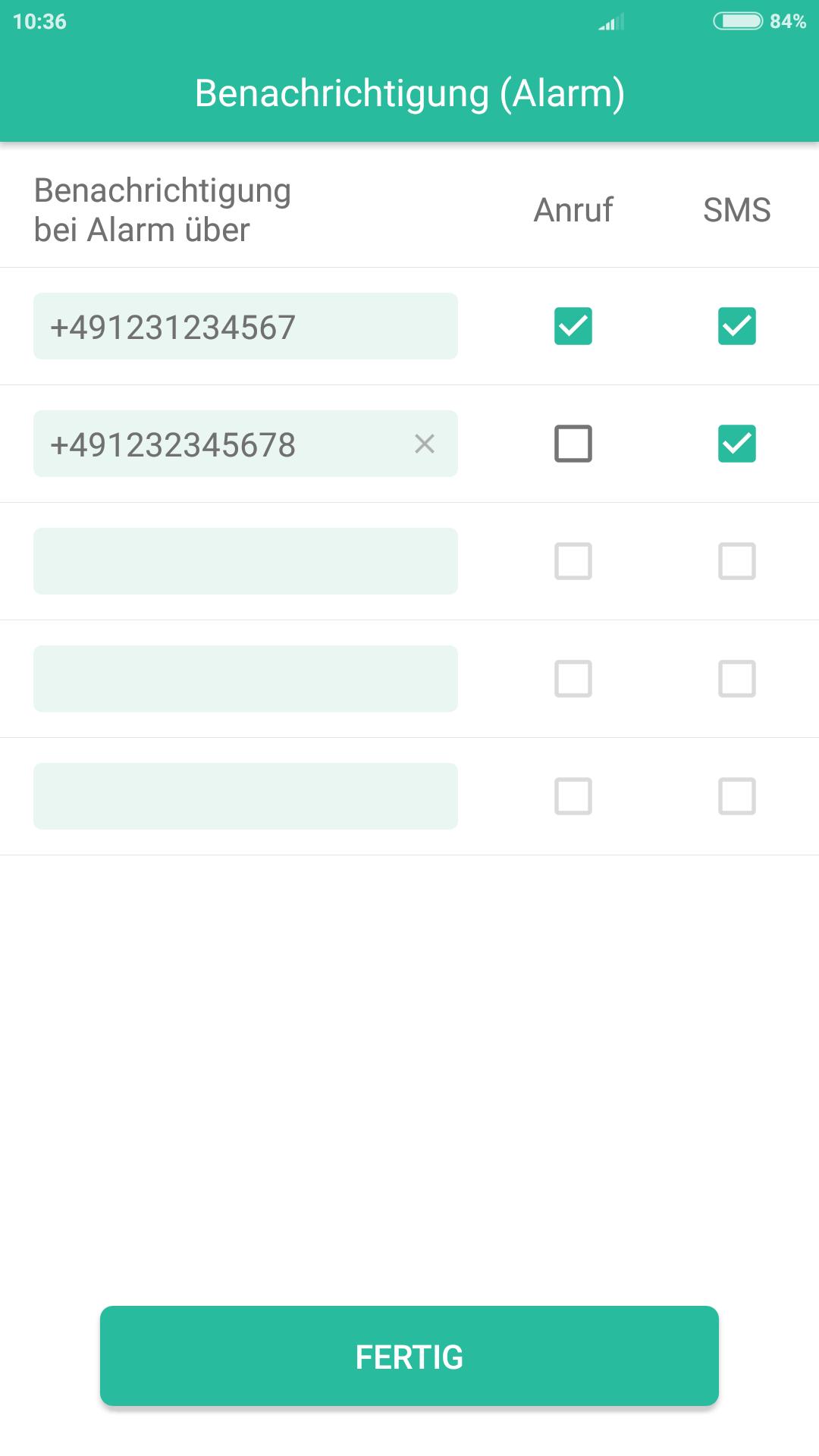
Task: Toggle the SMS checkbox in the third row
Action: tap(736, 561)
